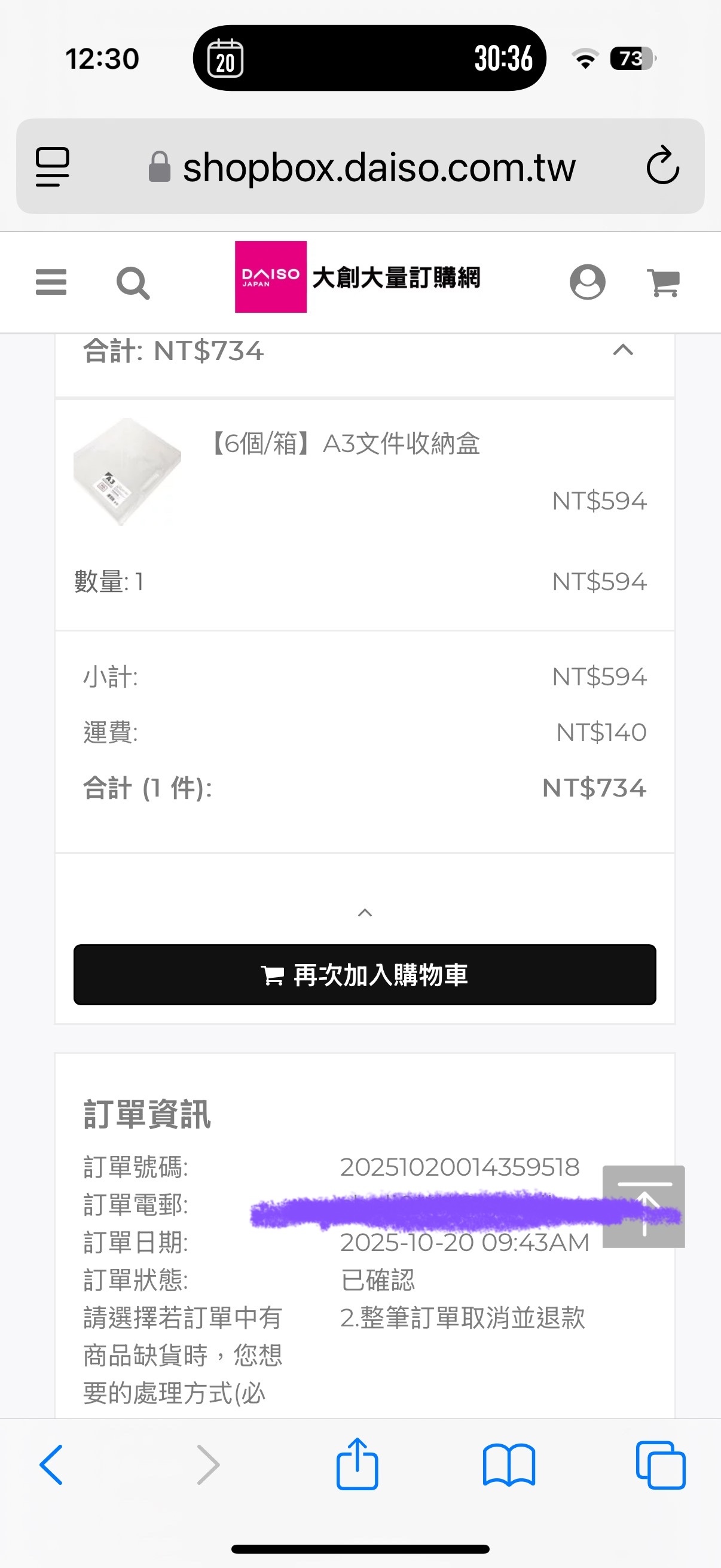Screen dimensions: 721x1568
Task: Share this page
Action: click(357, 1465)
